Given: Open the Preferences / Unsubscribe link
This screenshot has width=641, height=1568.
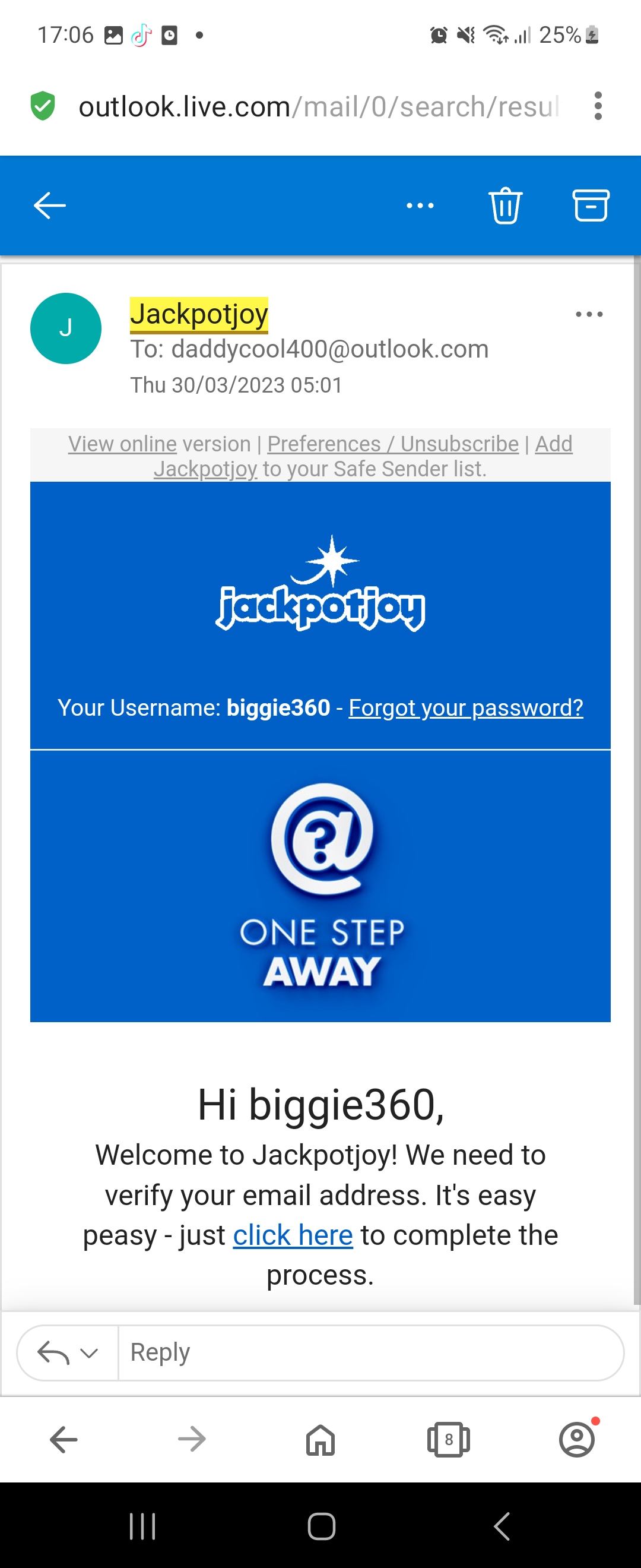Looking at the screenshot, I should (x=393, y=444).
